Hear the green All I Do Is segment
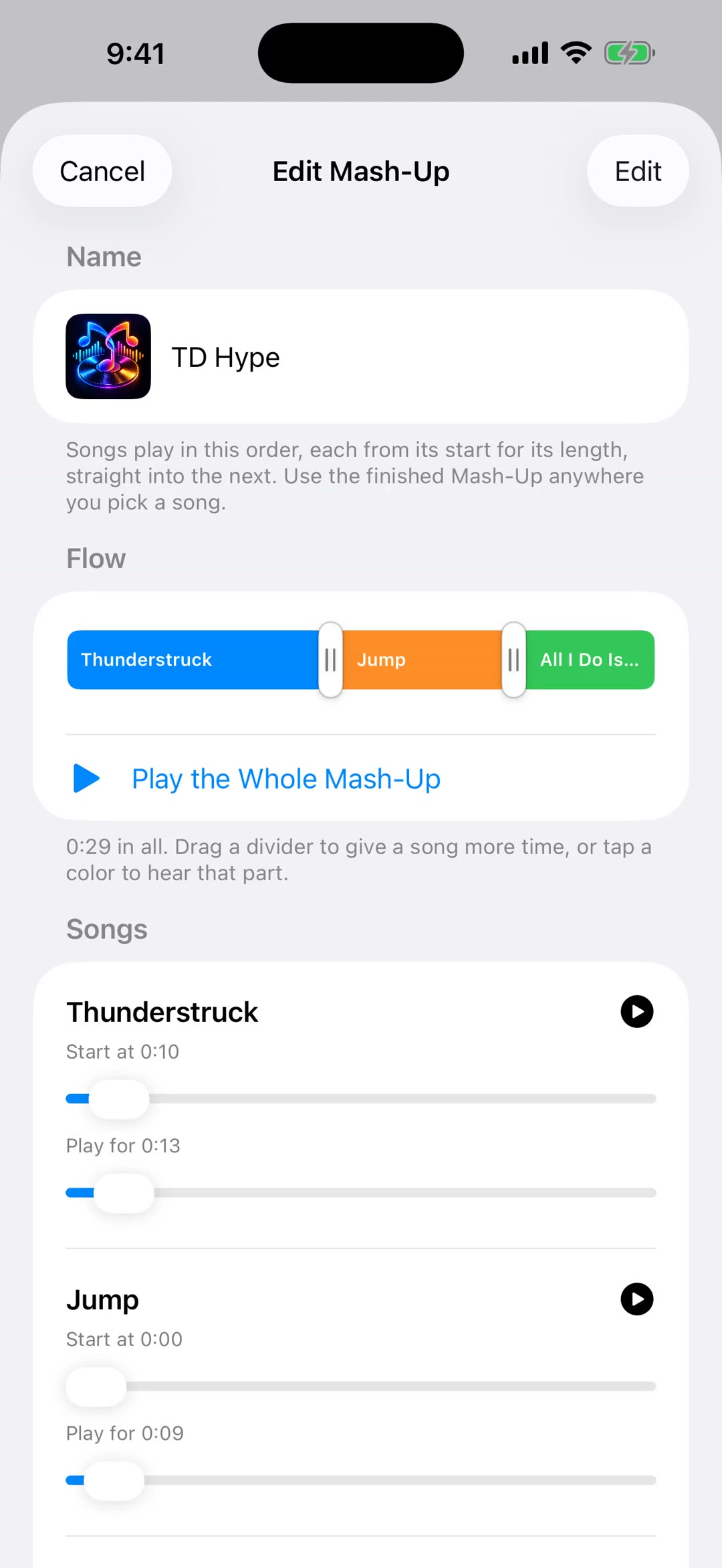 [590, 660]
